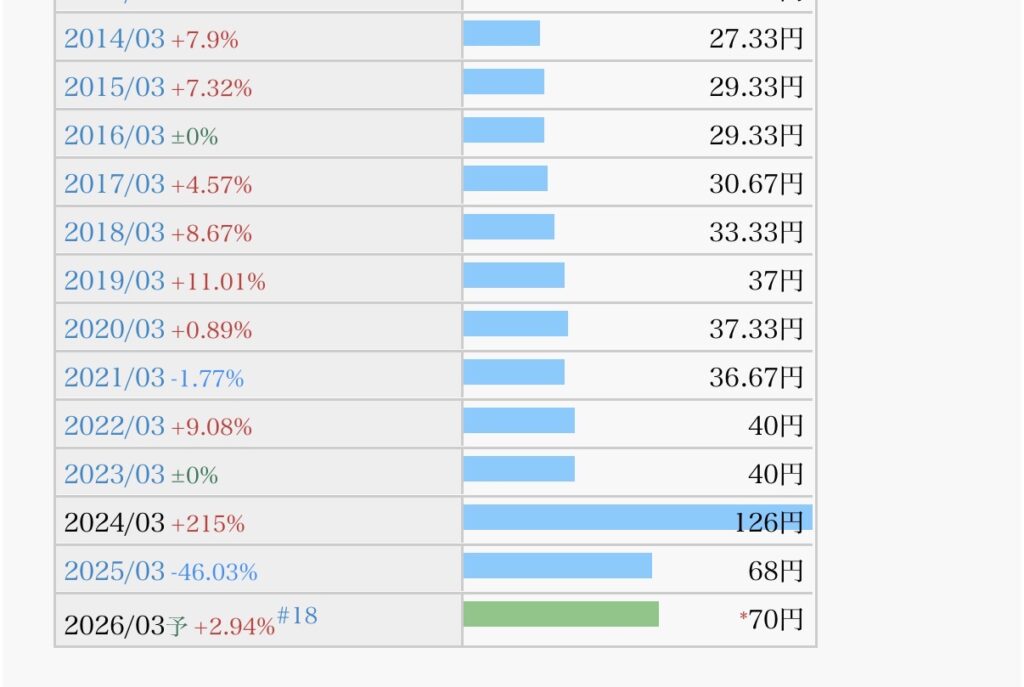View the 2021/03 period details
The image size is (1024, 687).
(114, 378)
